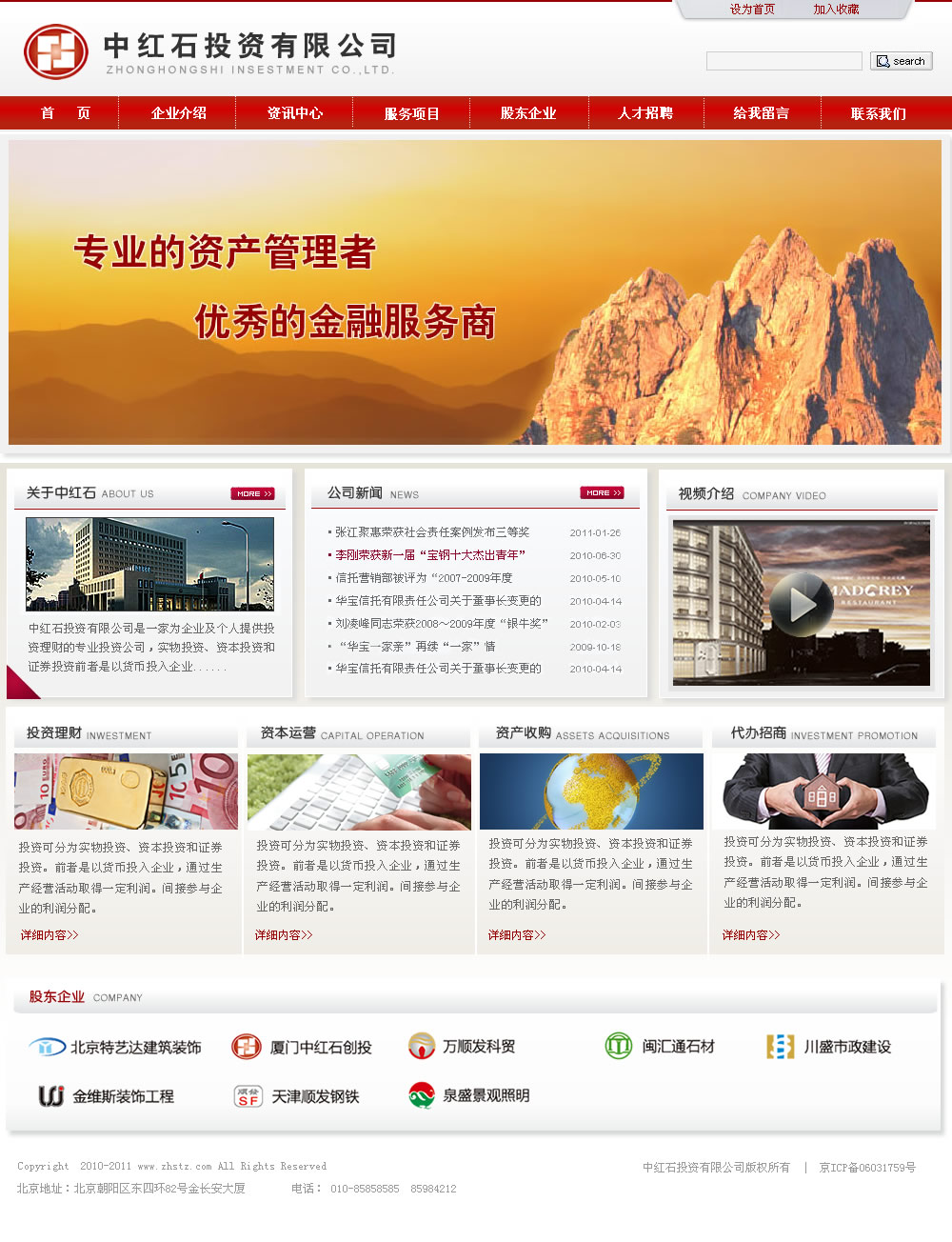Open news 张江聚惠荣获社会责任案例发布三等奖
This screenshot has width=952, height=1242.
click(432, 532)
